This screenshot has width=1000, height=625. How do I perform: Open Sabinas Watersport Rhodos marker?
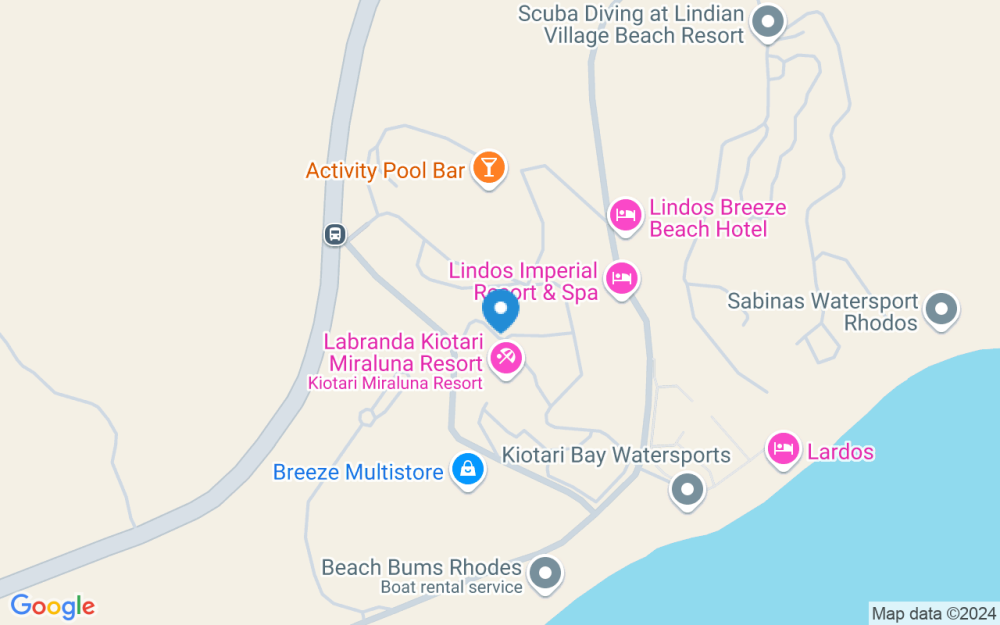click(941, 309)
